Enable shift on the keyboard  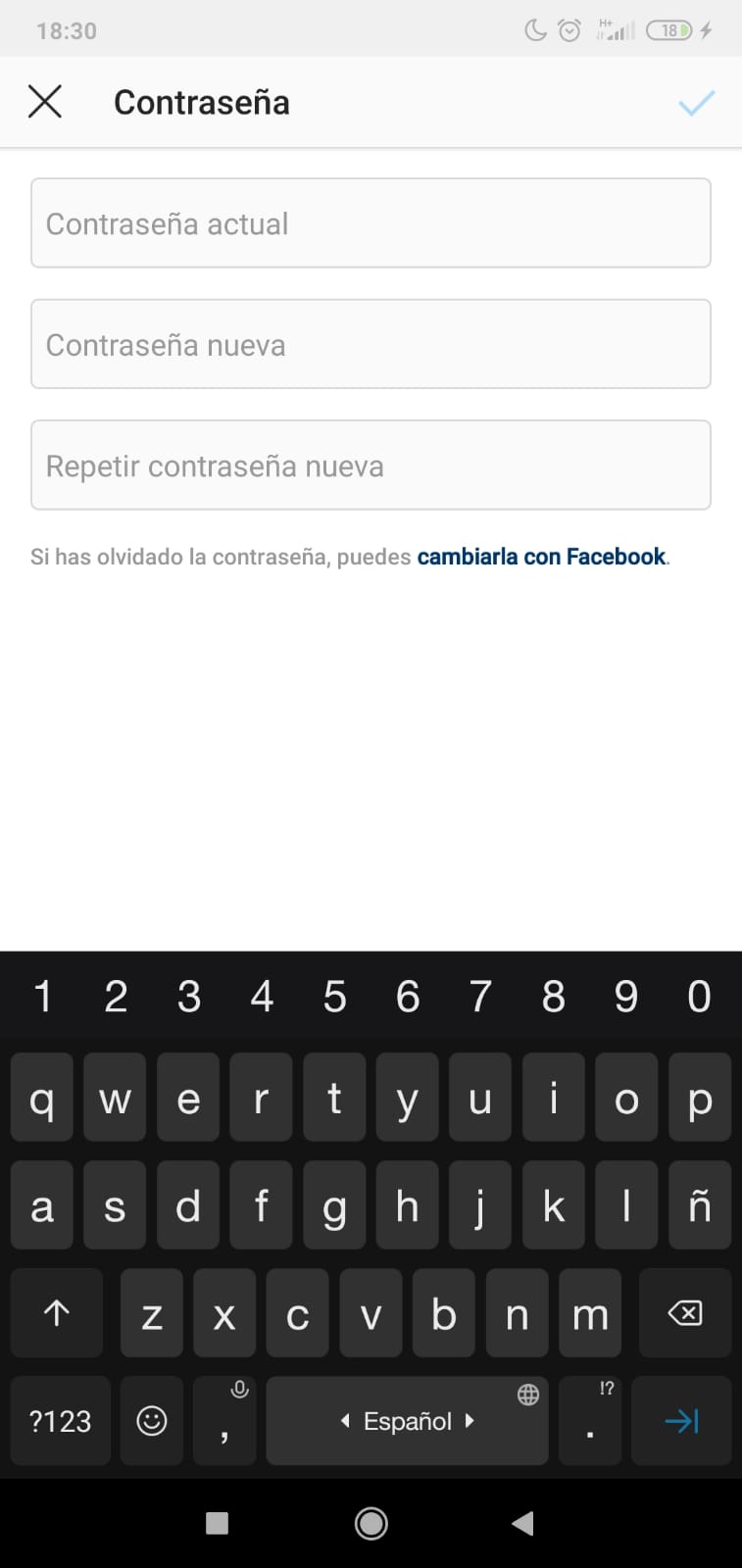(57, 1313)
